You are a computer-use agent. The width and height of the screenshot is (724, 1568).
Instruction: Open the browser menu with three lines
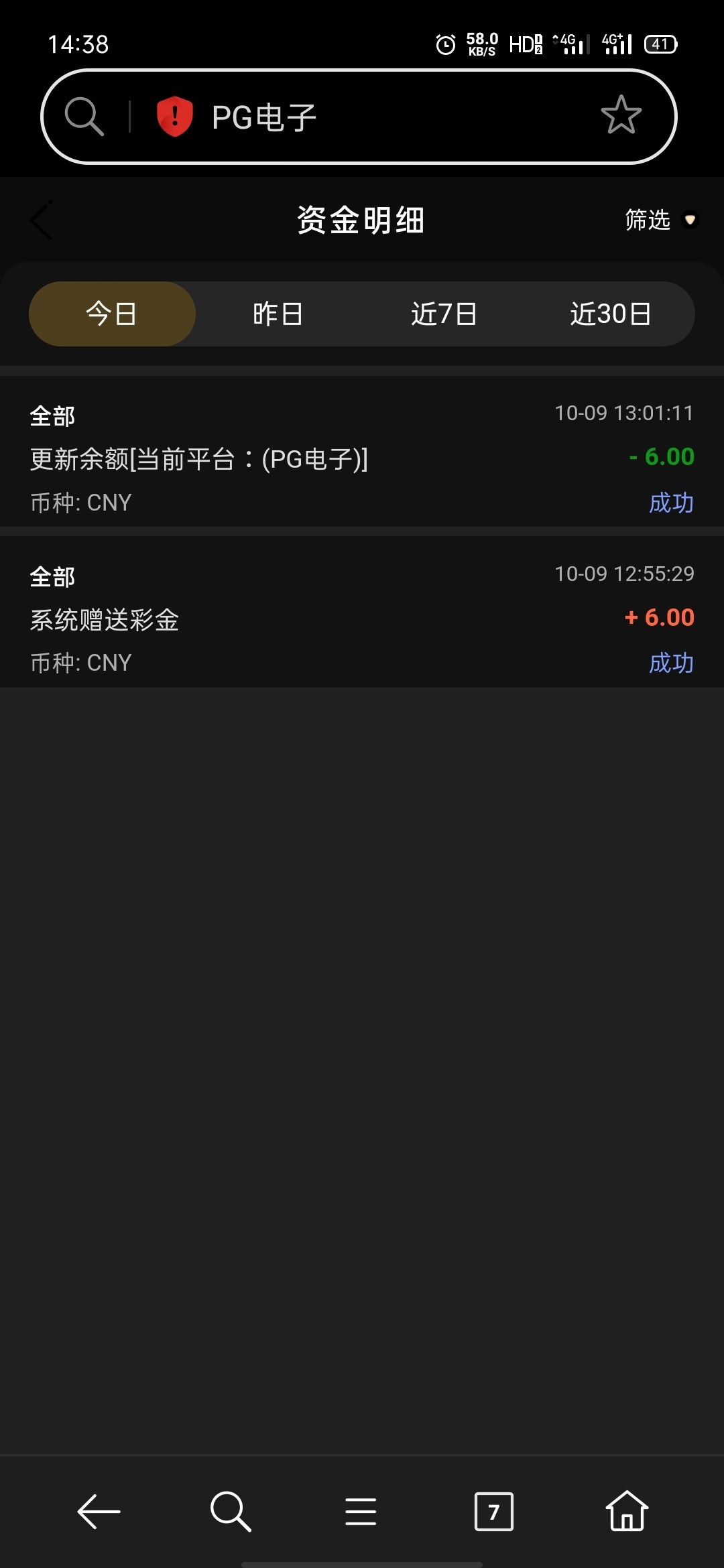pos(361,1512)
